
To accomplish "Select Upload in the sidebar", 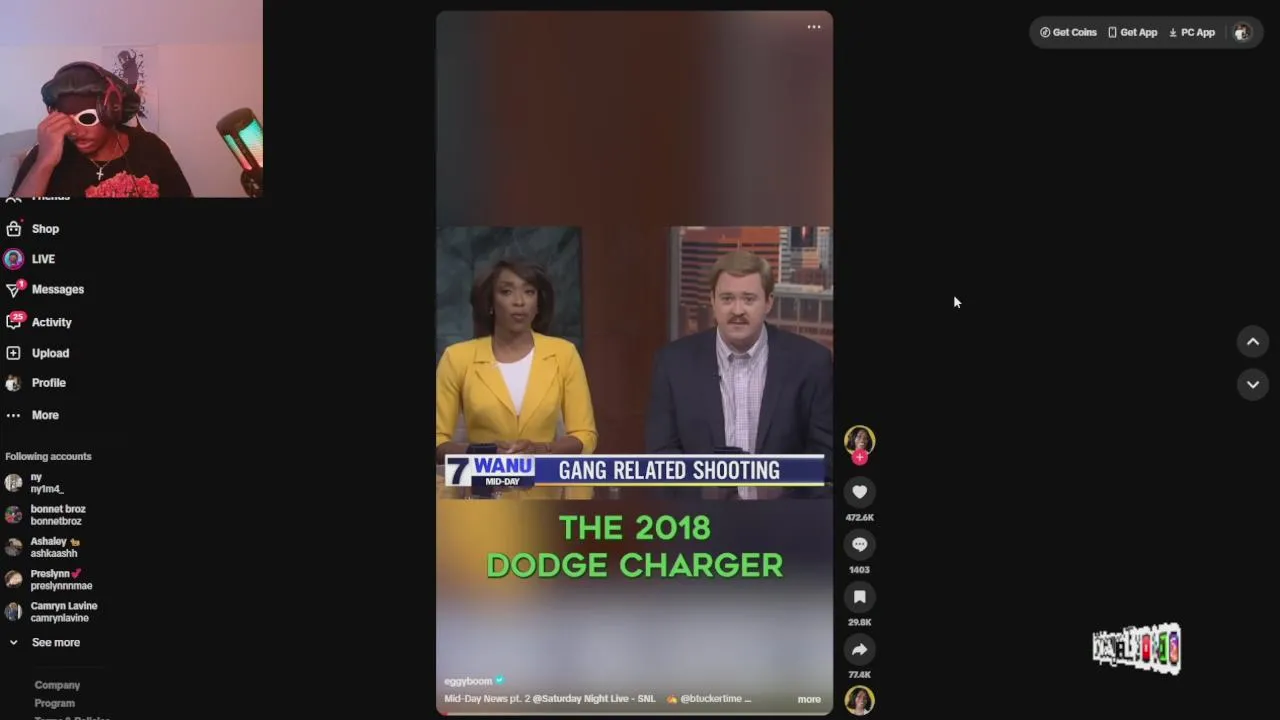I will tap(50, 353).
